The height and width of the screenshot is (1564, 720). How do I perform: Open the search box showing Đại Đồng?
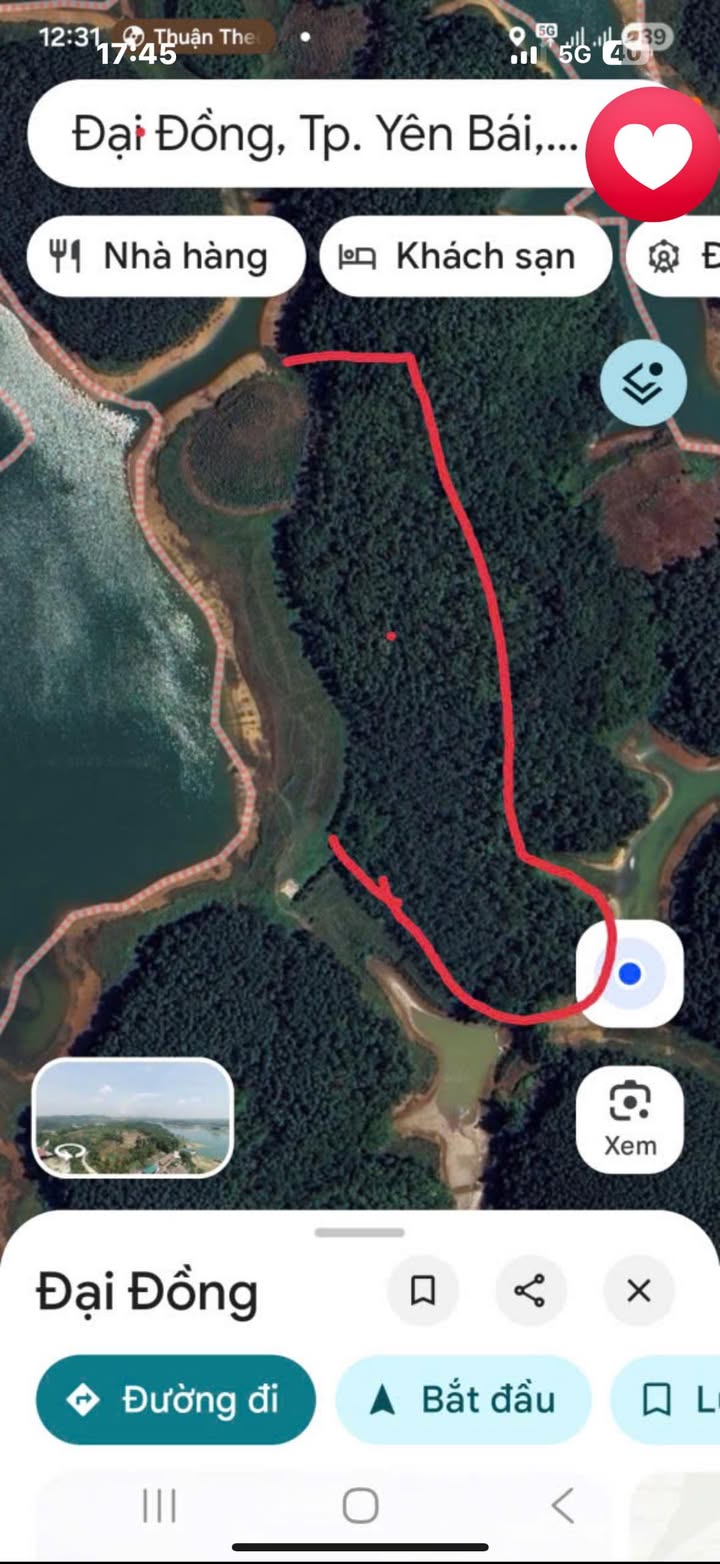point(320,134)
